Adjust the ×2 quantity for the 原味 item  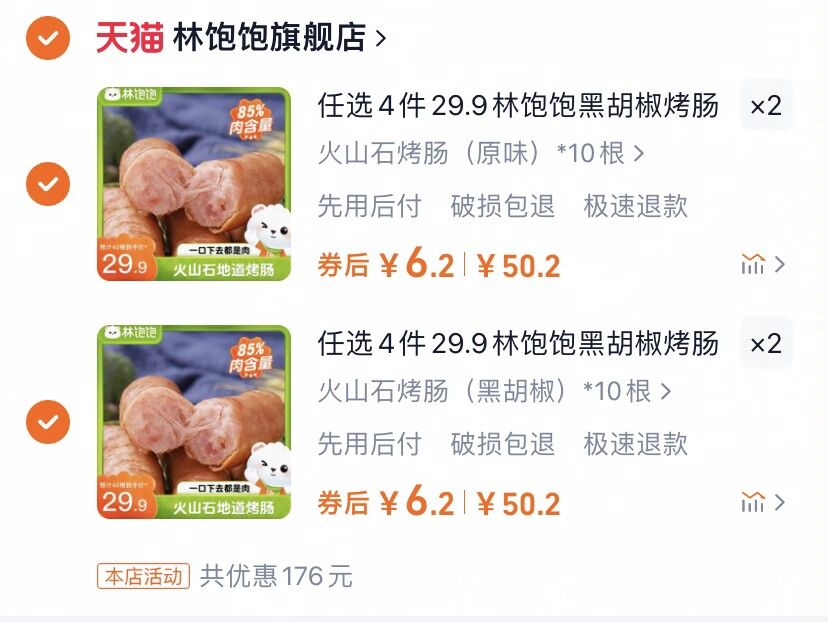point(765,106)
